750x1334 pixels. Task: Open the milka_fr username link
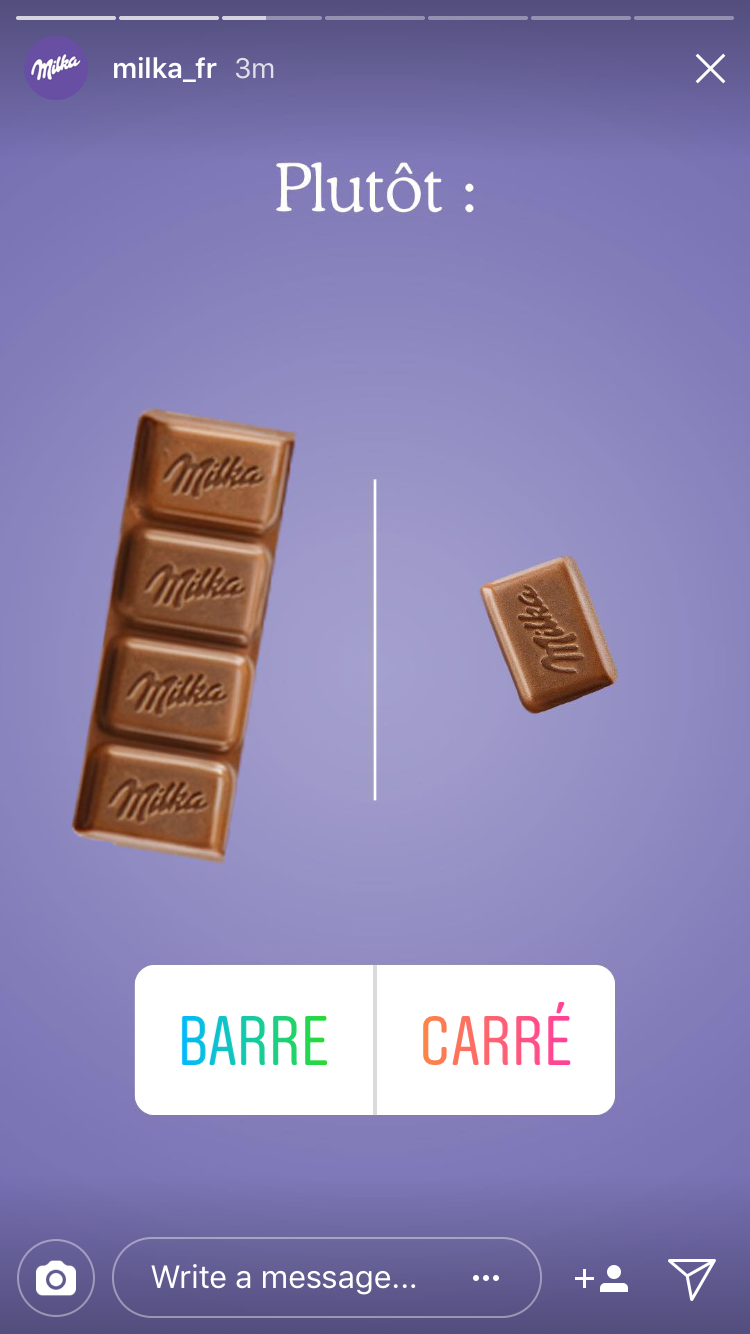[x=164, y=69]
